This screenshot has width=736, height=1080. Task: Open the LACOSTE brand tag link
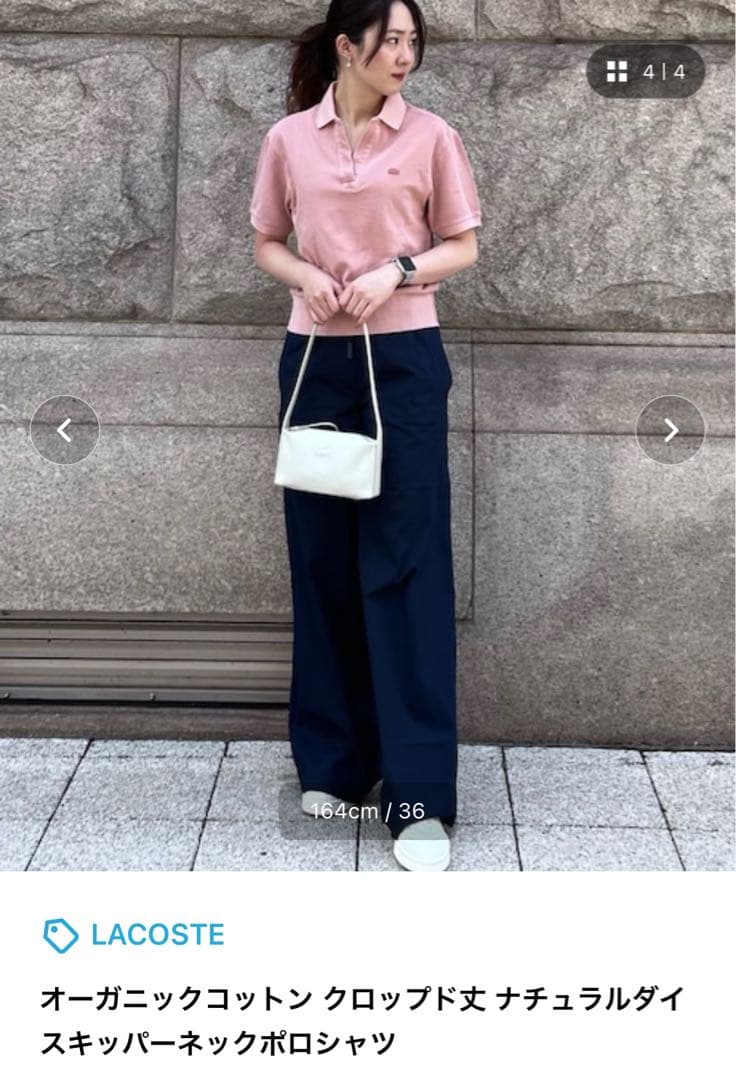134,935
